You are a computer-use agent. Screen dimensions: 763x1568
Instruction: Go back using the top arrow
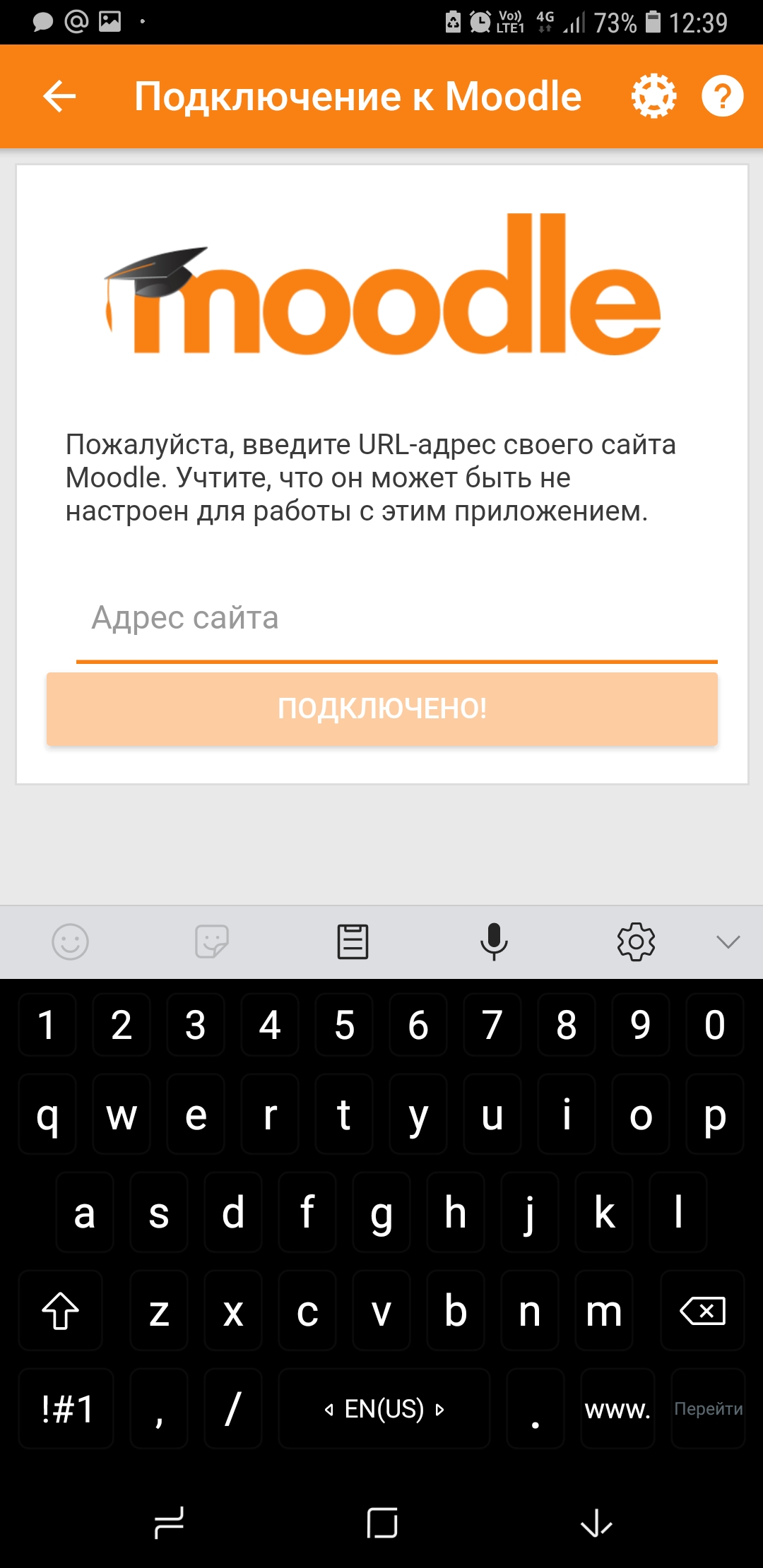[x=59, y=97]
